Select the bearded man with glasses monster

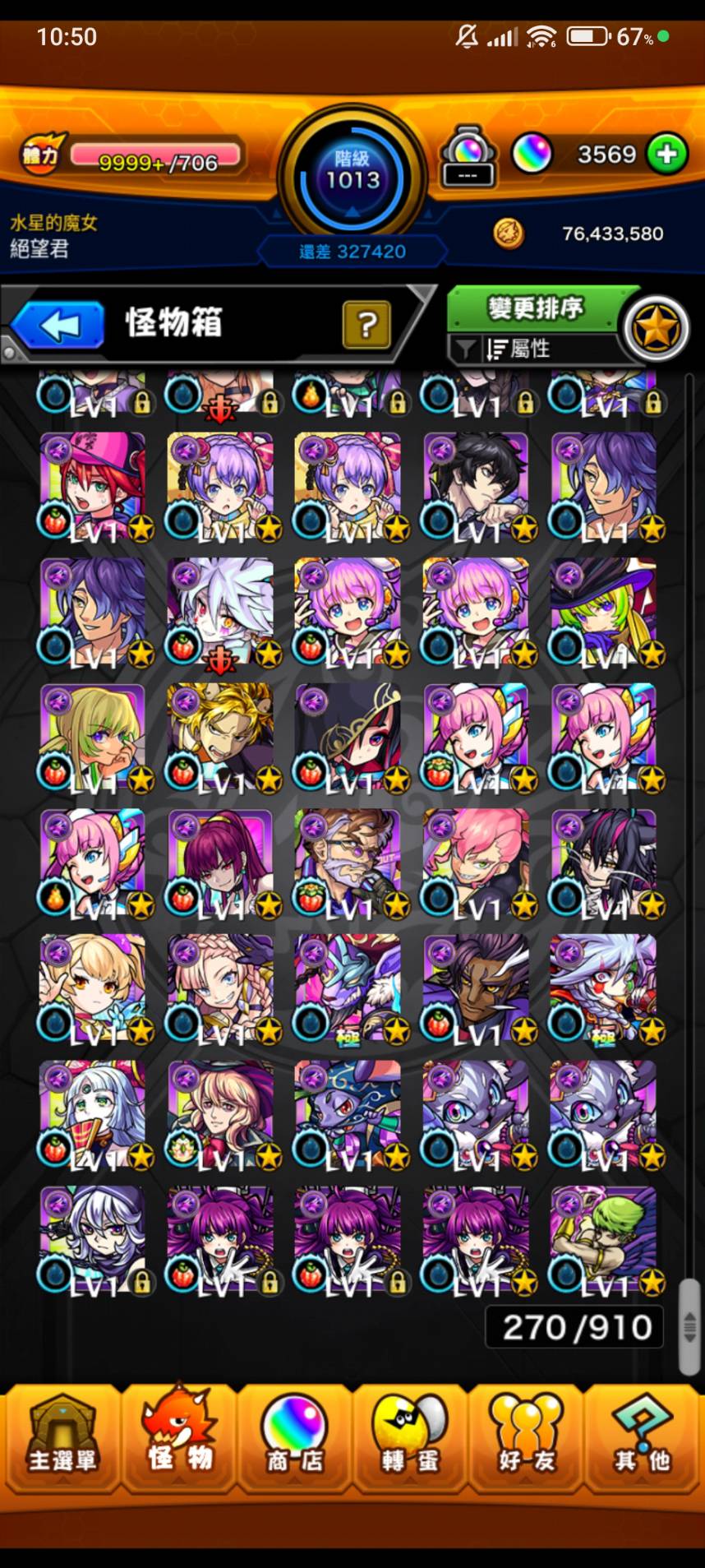348,861
